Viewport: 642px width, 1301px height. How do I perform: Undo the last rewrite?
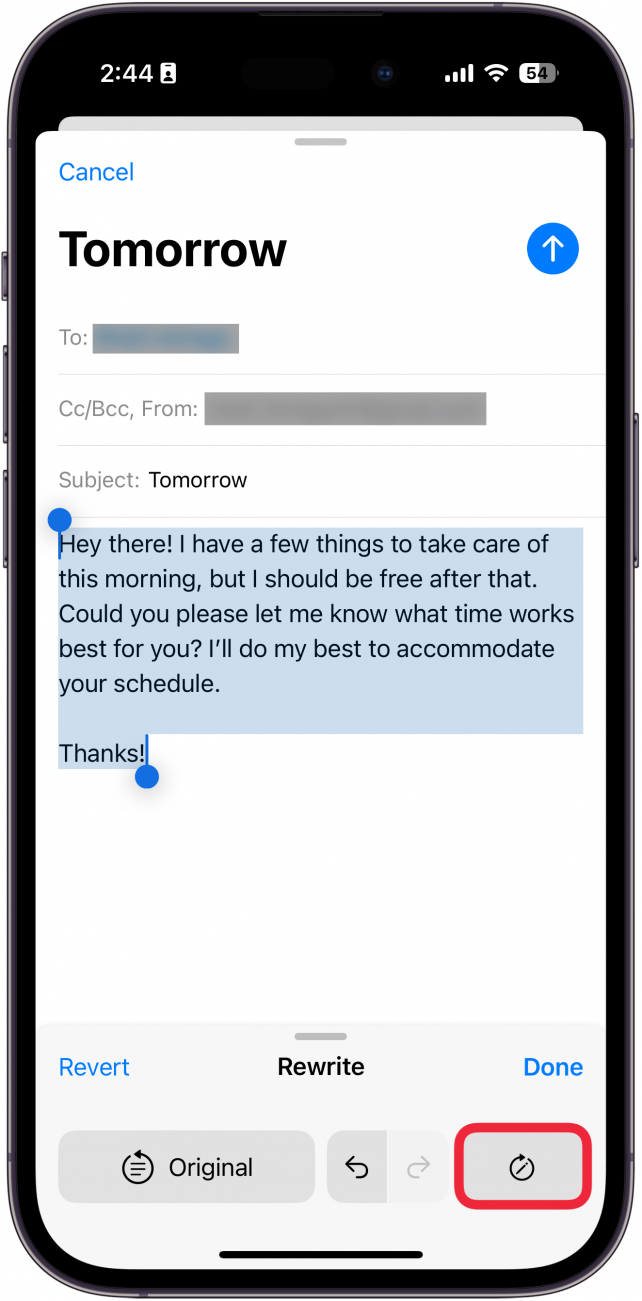pos(357,1167)
